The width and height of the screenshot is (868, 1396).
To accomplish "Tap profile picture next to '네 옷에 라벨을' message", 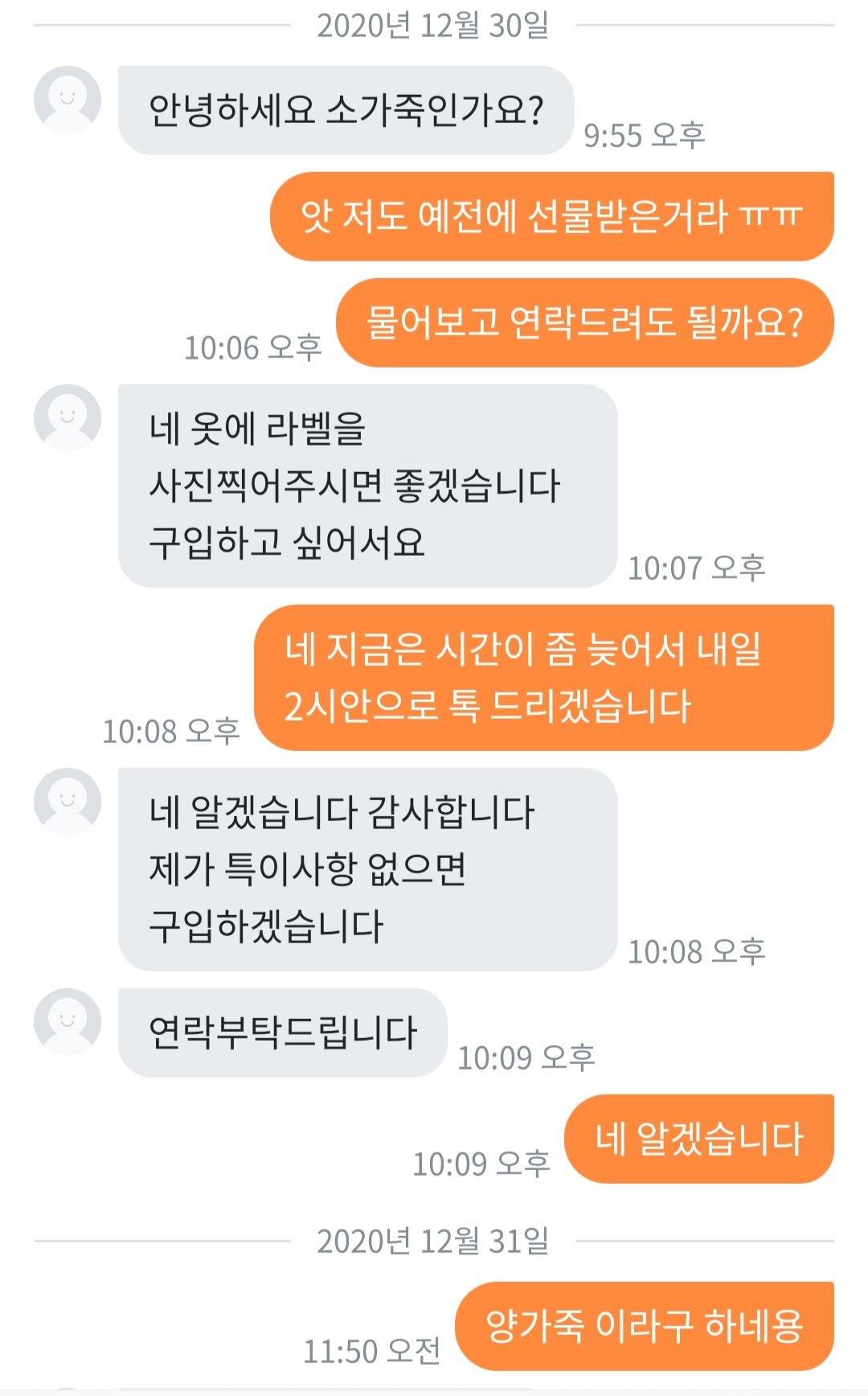I will pyautogui.click(x=68, y=418).
